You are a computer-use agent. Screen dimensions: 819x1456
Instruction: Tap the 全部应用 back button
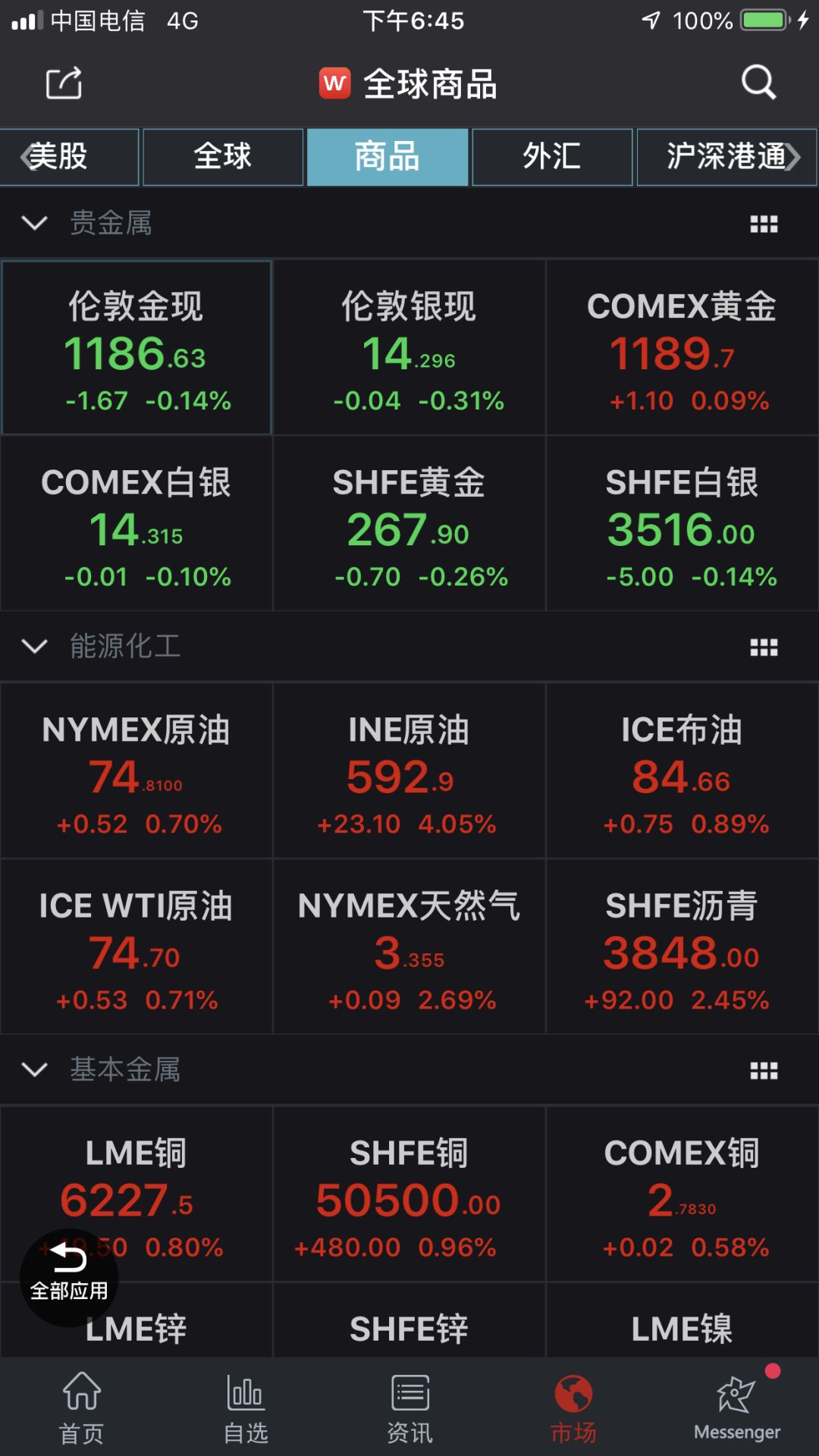[68, 1274]
